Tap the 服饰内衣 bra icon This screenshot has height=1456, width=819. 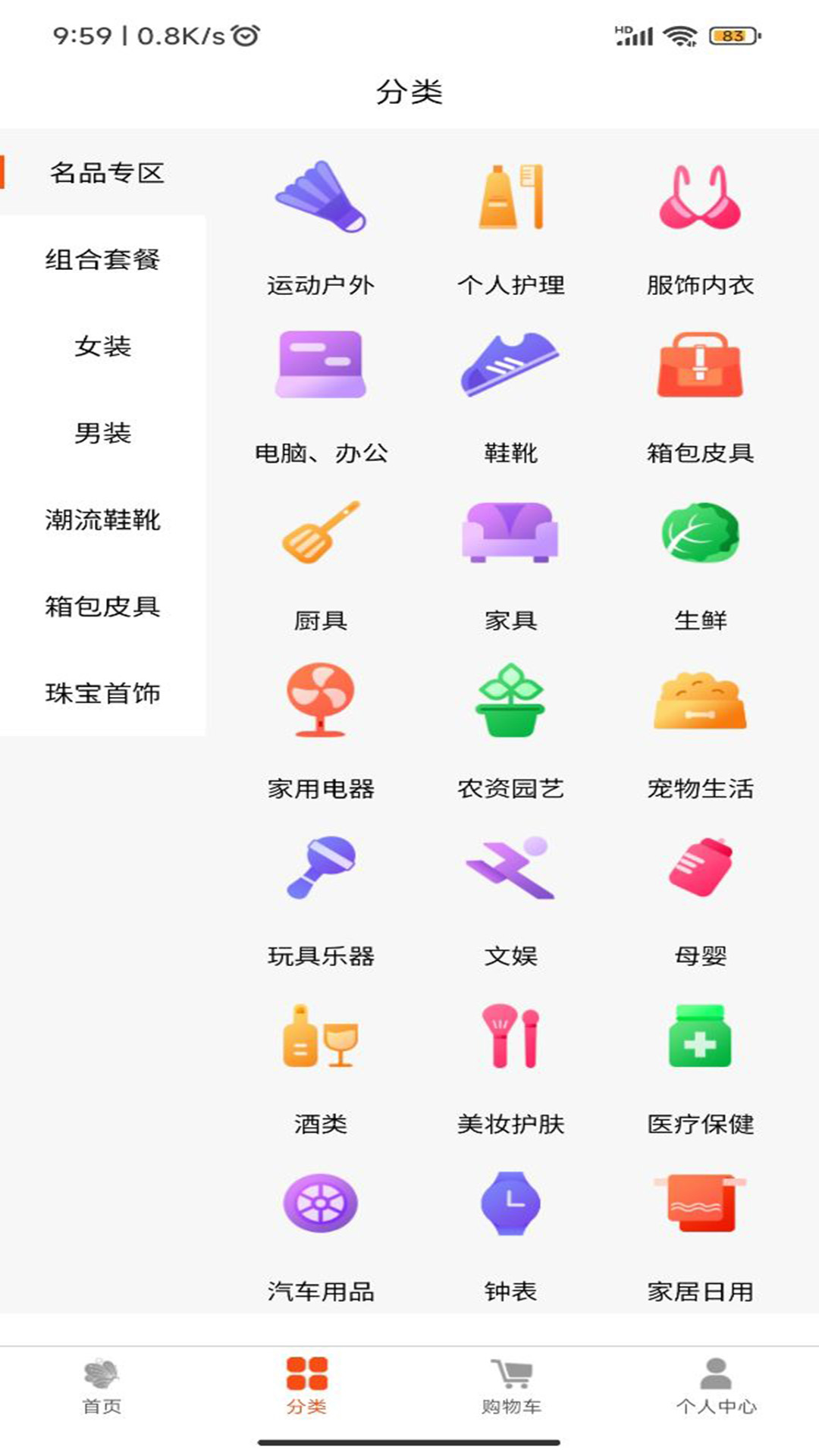(699, 199)
